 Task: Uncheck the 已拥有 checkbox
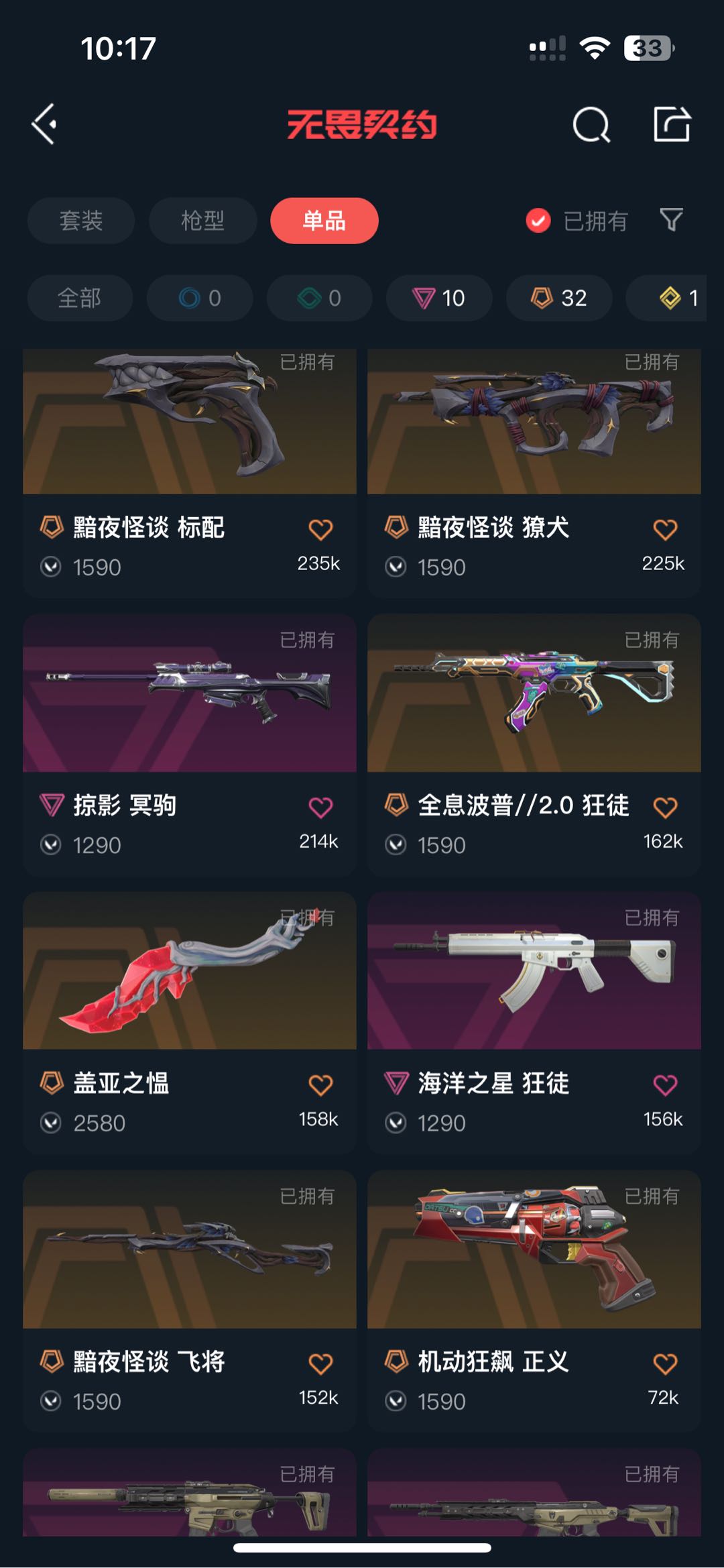coord(538,221)
